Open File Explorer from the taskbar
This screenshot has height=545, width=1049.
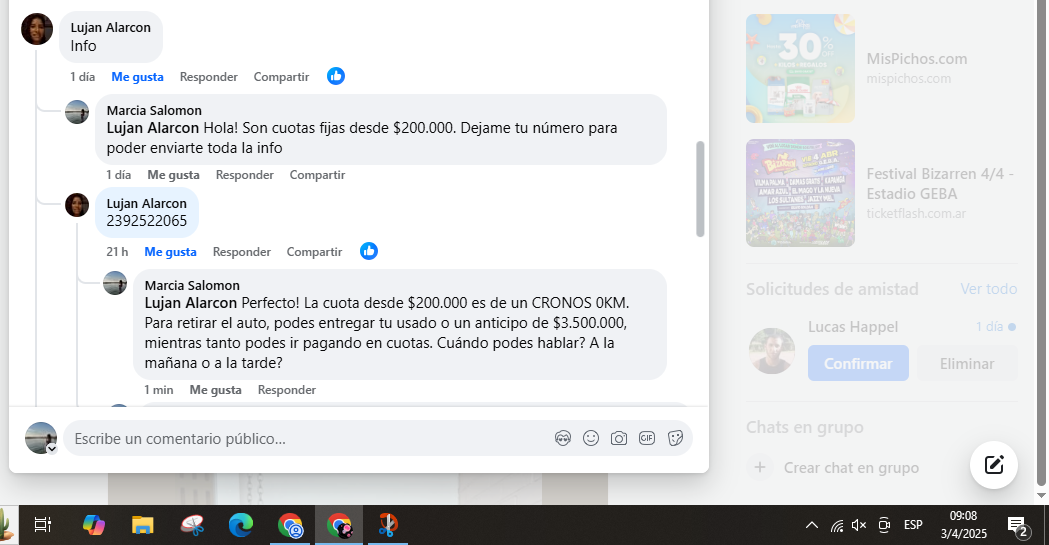pyautogui.click(x=143, y=525)
